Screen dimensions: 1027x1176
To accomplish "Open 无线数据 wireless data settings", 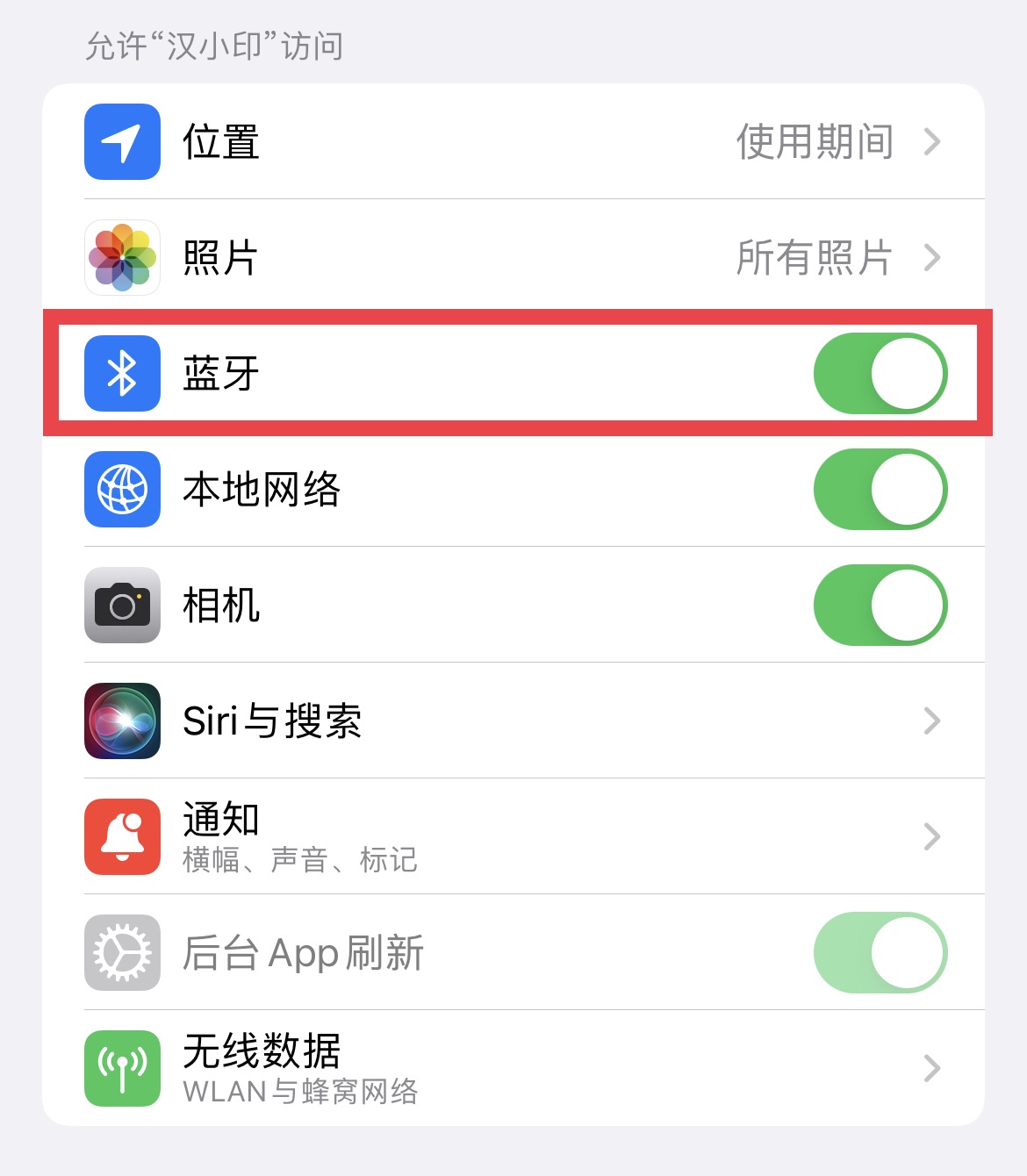I will (x=513, y=1069).
